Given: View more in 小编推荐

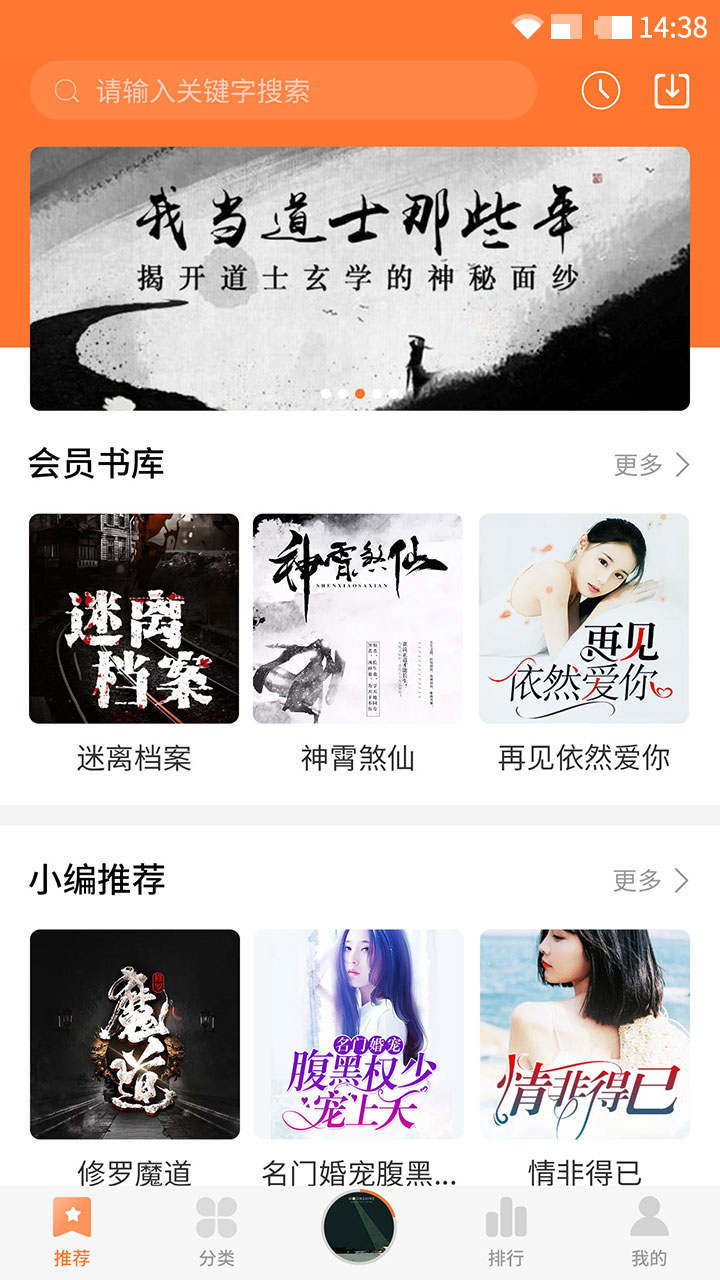Looking at the screenshot, I should pyautogui.click(x=651, y=881).
